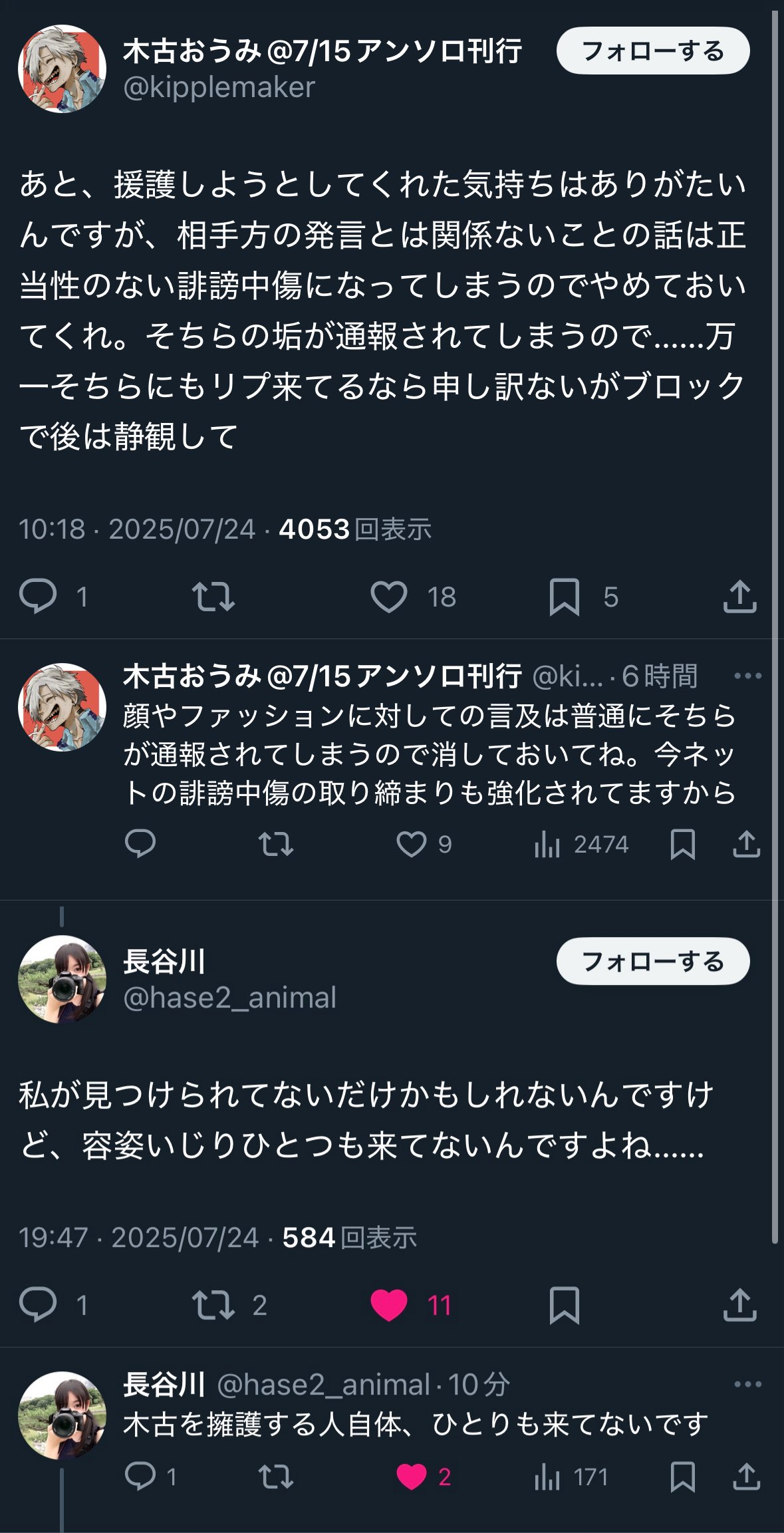Like the 顔やファッション reply with 9 likes
The width and height of the screenshot is (784, 1533).
tap(411, 844)
